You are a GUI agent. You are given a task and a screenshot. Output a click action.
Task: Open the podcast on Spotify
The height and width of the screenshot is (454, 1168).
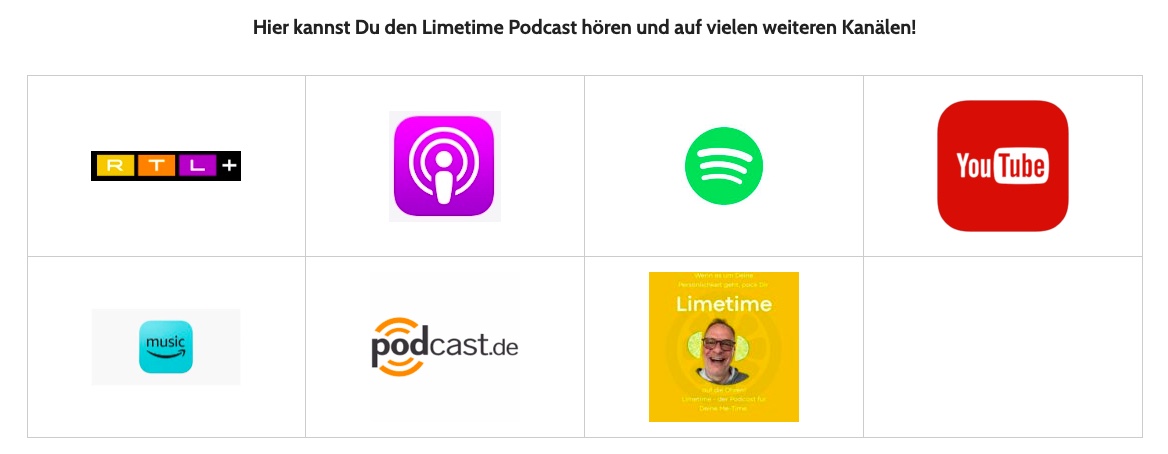pyautogui.click(x=723, y=166)
